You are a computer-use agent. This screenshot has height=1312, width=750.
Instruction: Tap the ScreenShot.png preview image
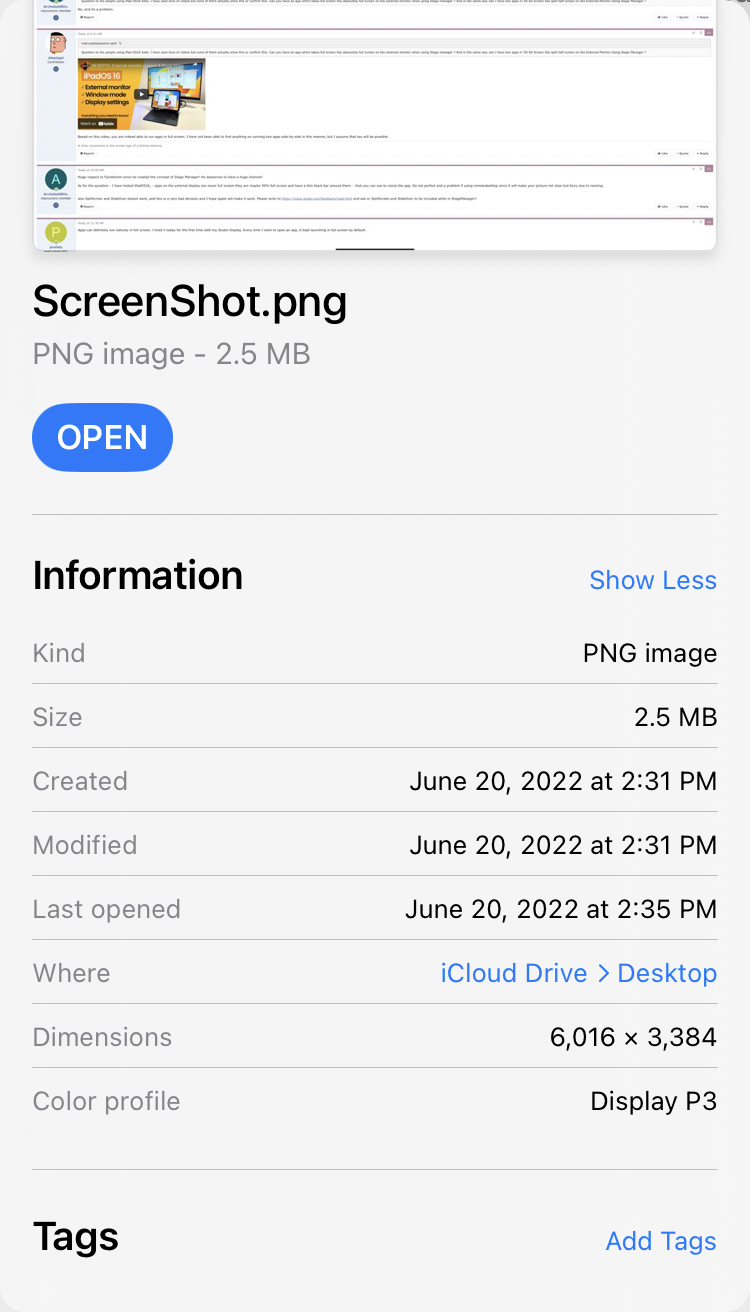click(375, 125)
